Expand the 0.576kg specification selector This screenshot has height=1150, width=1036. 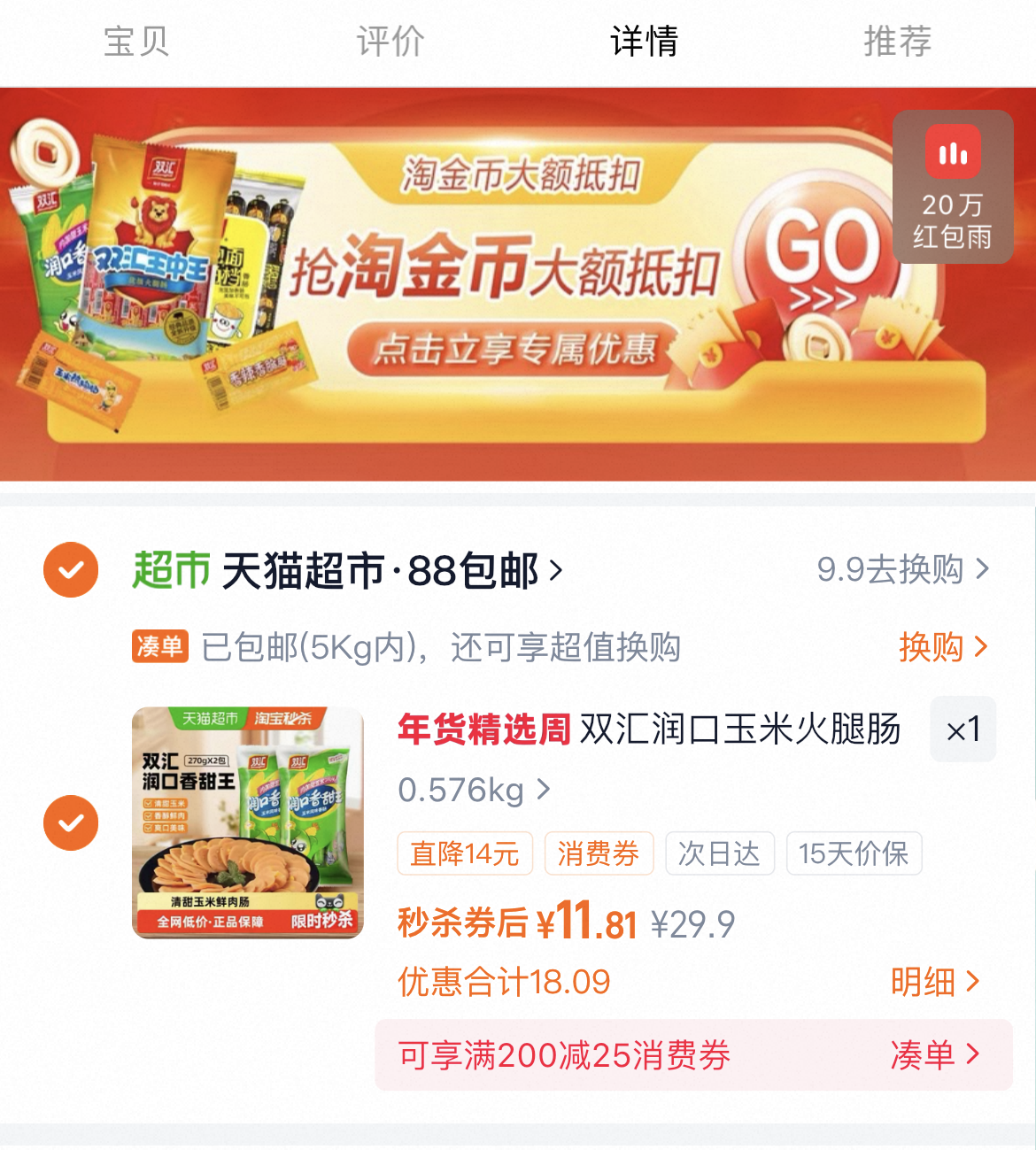click(x=474, y=790)
